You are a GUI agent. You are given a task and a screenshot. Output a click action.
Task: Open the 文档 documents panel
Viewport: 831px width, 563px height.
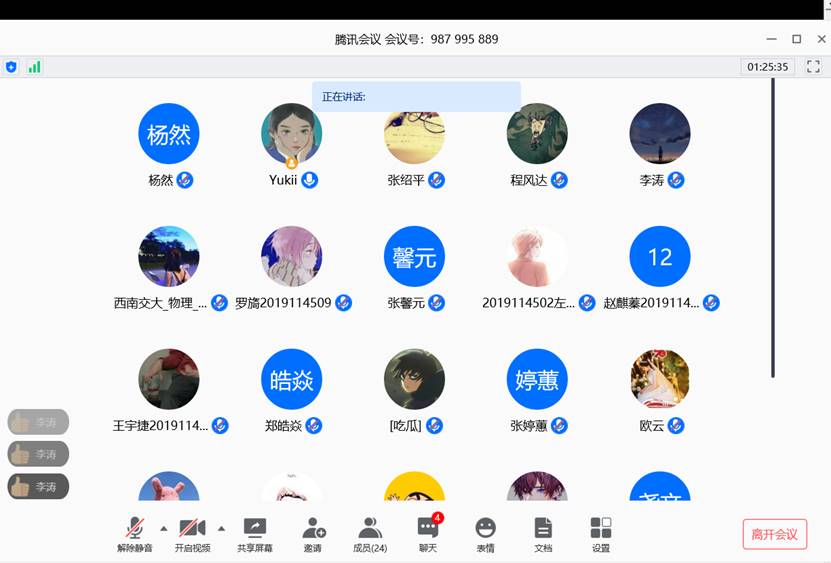pos(542,533)
